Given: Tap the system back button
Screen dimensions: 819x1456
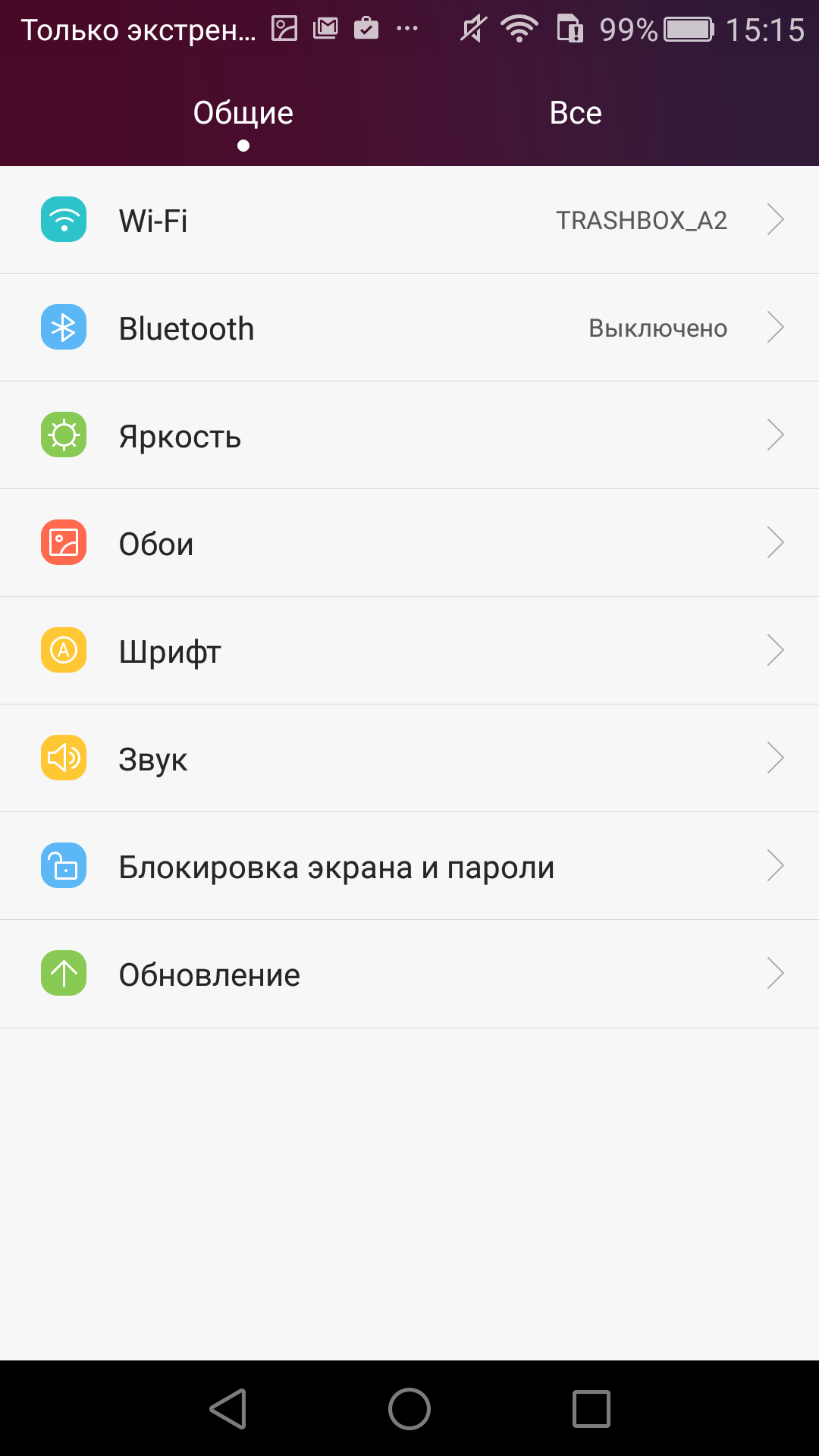Looking at the screenshot, I should (228, 1409).
